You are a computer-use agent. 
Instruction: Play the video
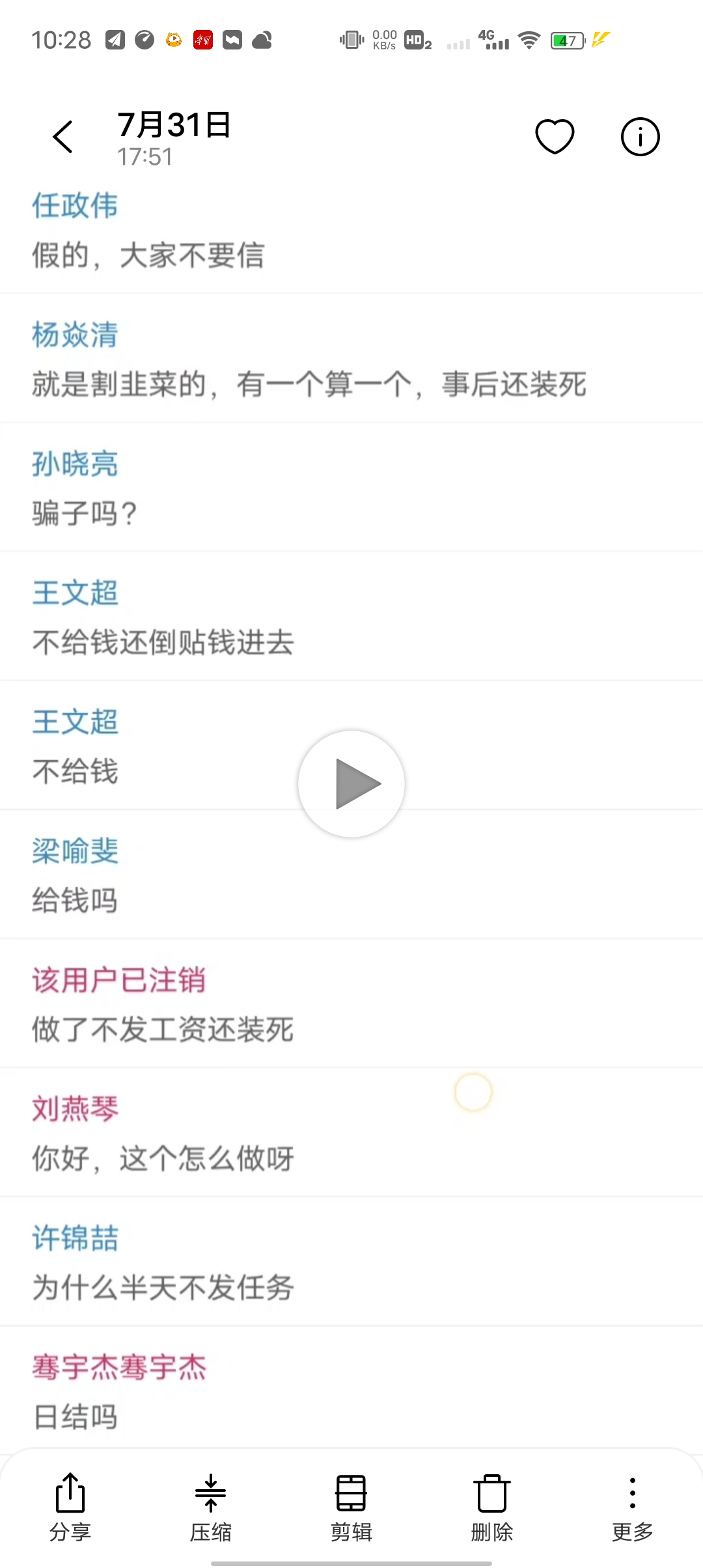pos(351,784)
